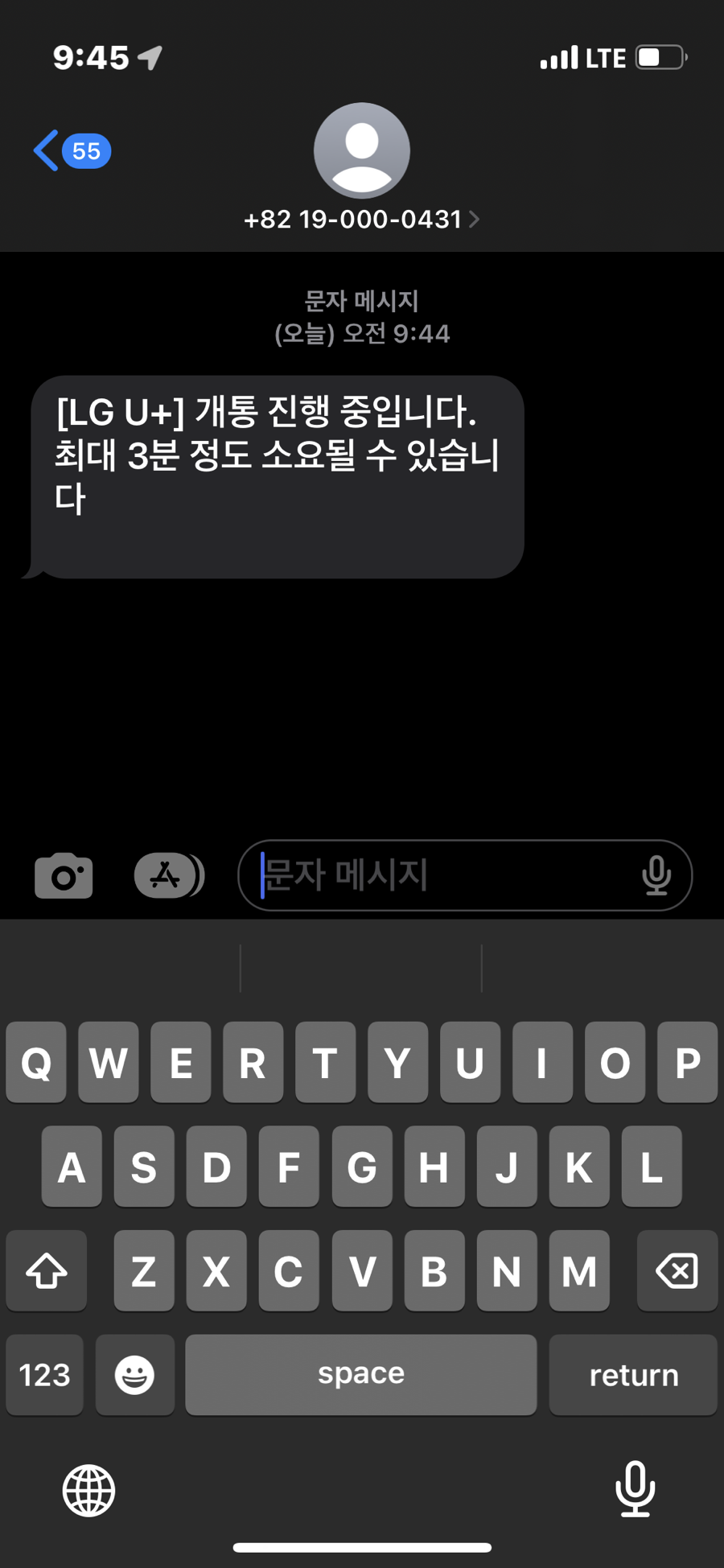Viewport: 724px width, 1568px height.
Task: Tap the backspace key
Action: click(x=677, y=1271)
